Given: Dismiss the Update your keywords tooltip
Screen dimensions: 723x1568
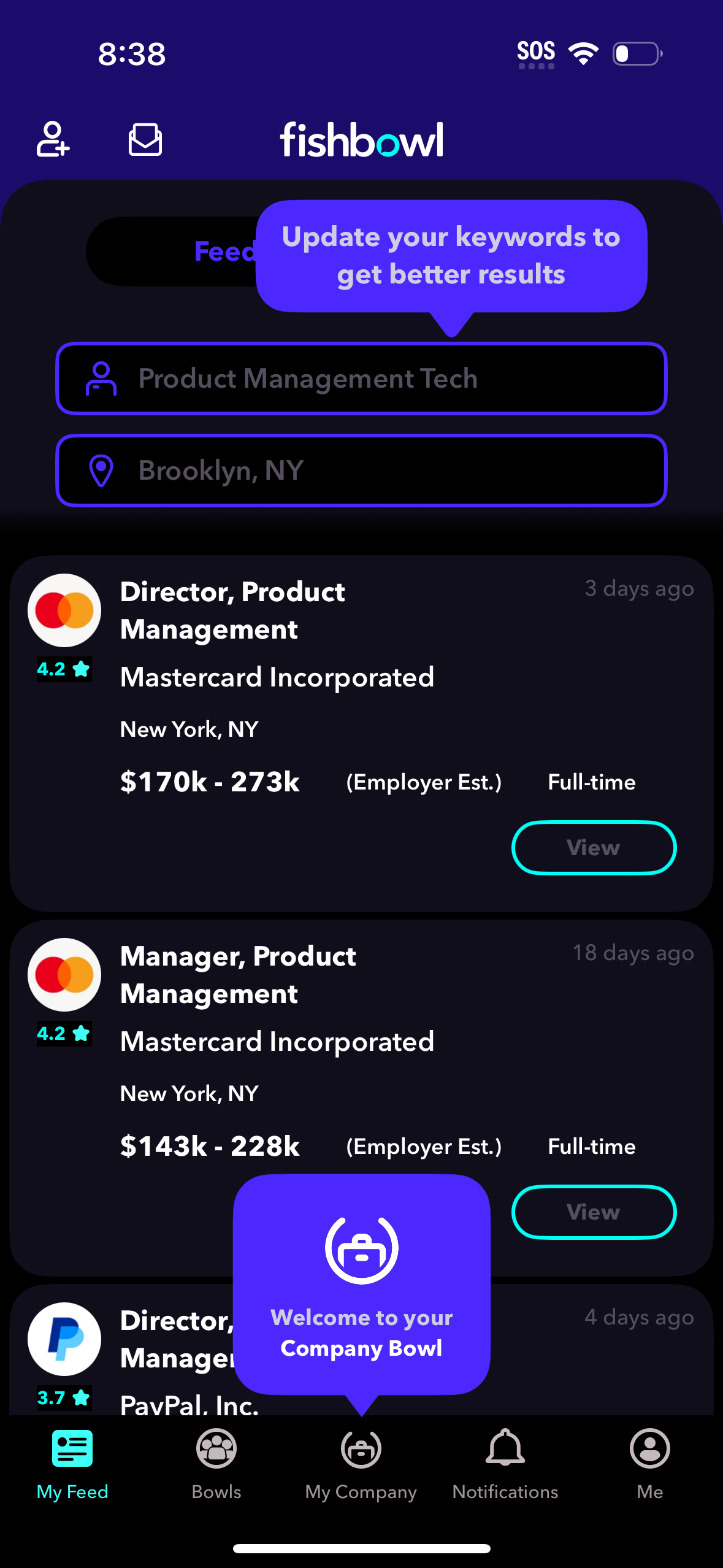Looking at the screenshot, I should (x=451, y=255).
